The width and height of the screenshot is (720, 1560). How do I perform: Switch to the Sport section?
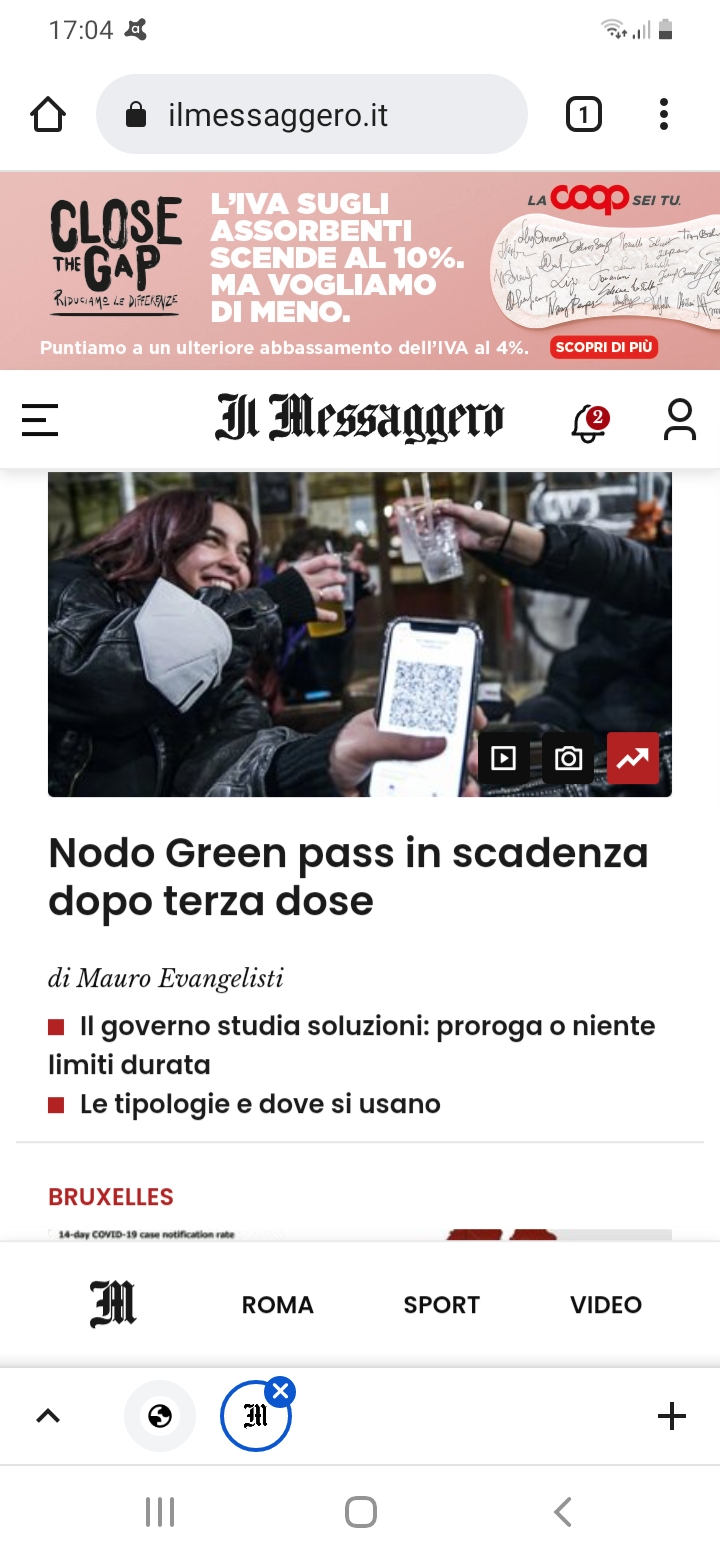click(x=441, y=1305)
